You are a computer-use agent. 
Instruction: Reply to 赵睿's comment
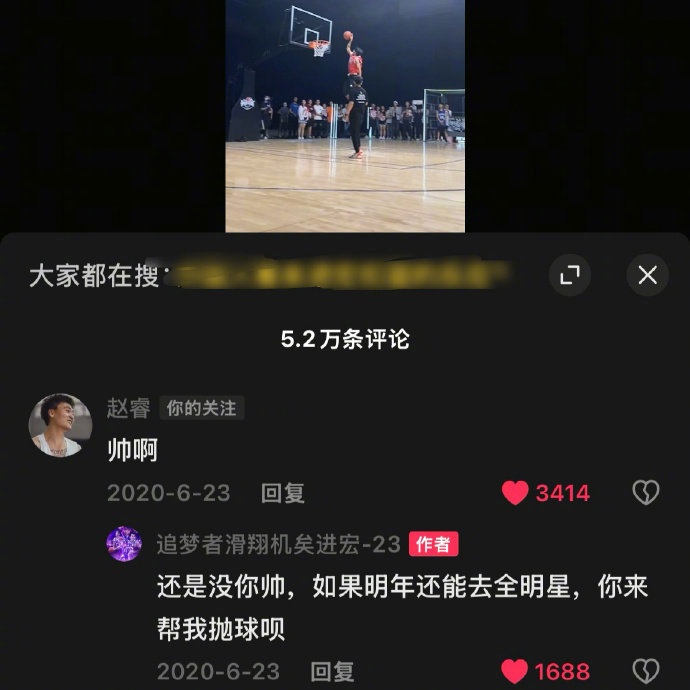(x=283, y=493)
